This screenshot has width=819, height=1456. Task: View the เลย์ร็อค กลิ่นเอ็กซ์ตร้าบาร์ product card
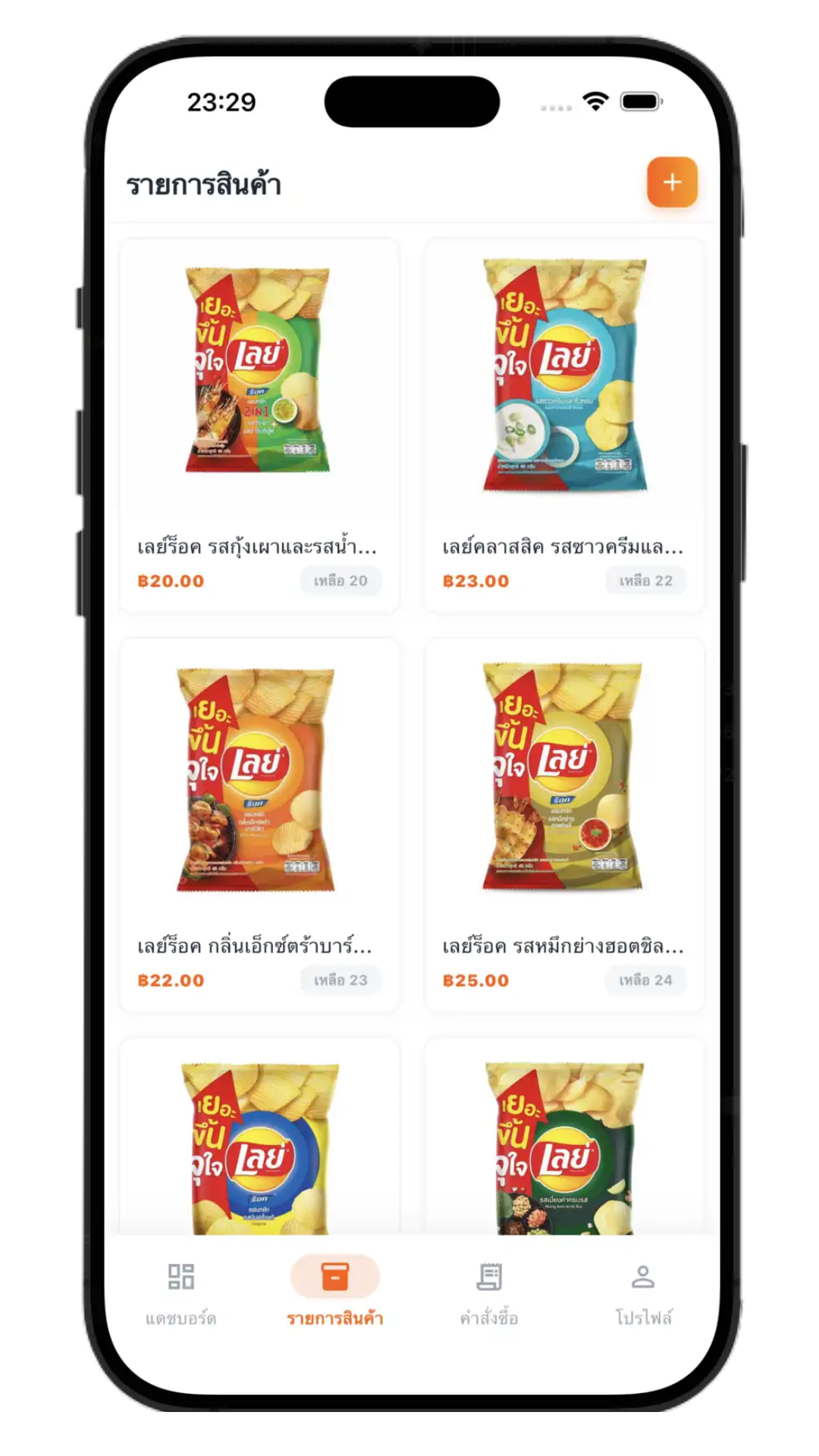click(259, 824)
